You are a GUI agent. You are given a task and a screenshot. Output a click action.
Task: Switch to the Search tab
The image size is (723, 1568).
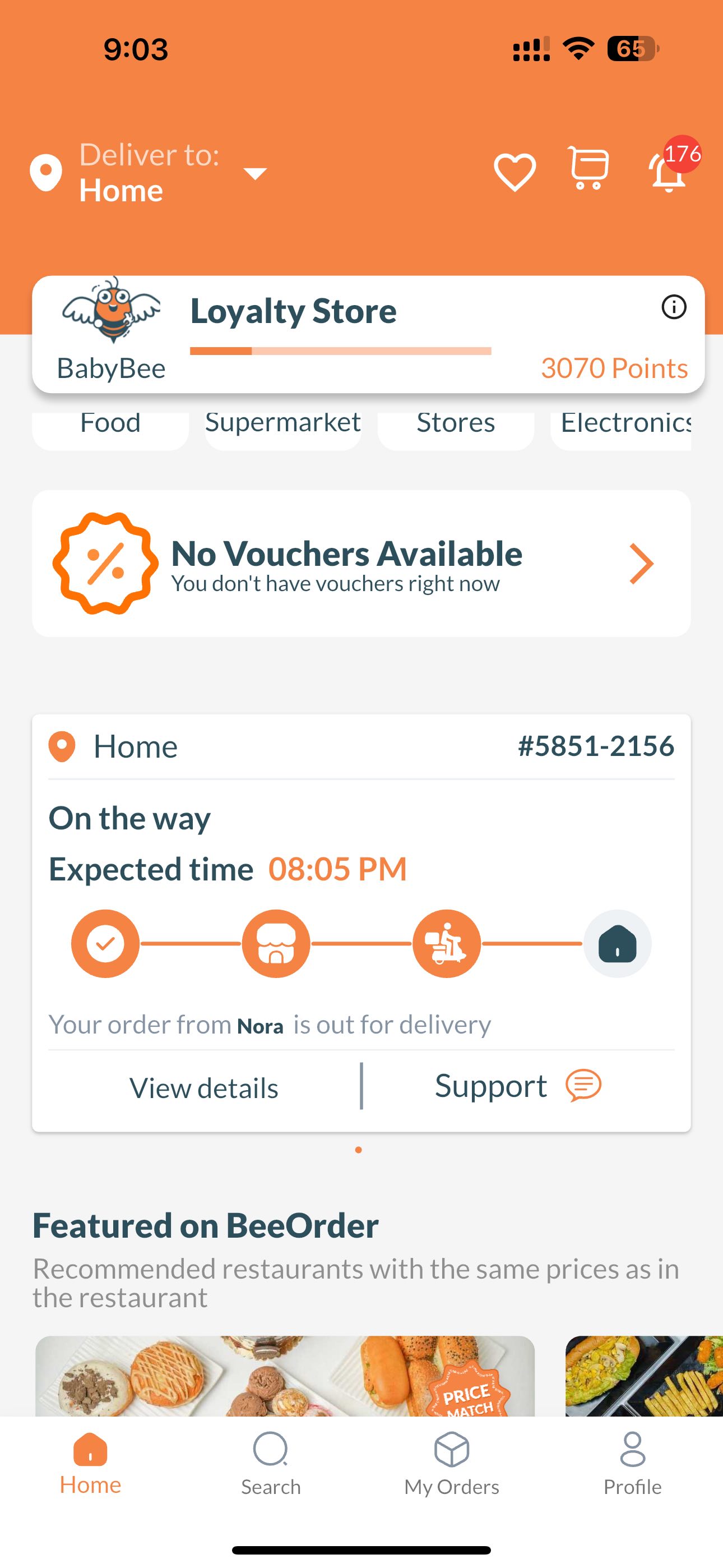tap(271, 1464)
